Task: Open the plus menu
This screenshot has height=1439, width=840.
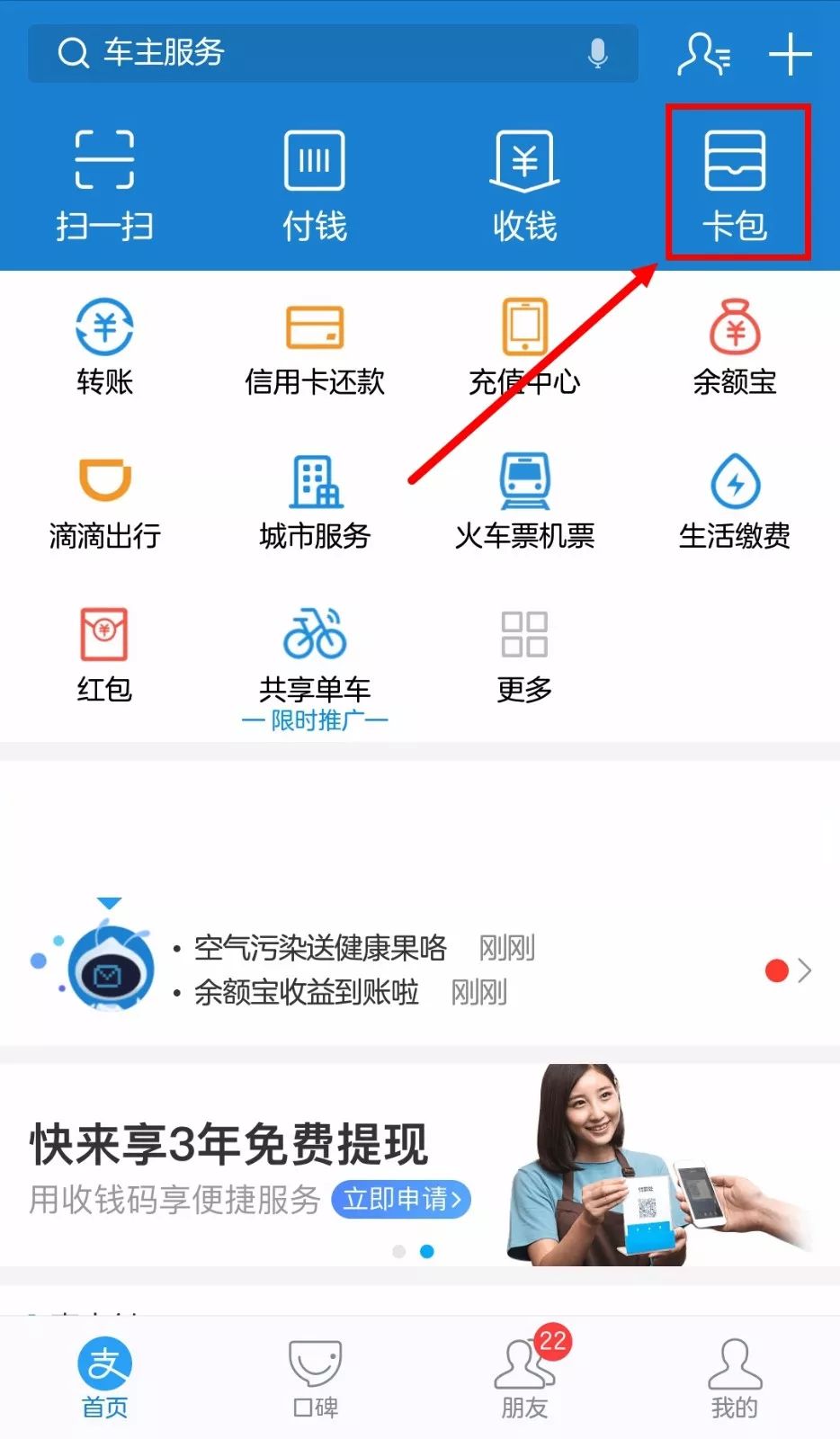Action: (x=791, y=54)
